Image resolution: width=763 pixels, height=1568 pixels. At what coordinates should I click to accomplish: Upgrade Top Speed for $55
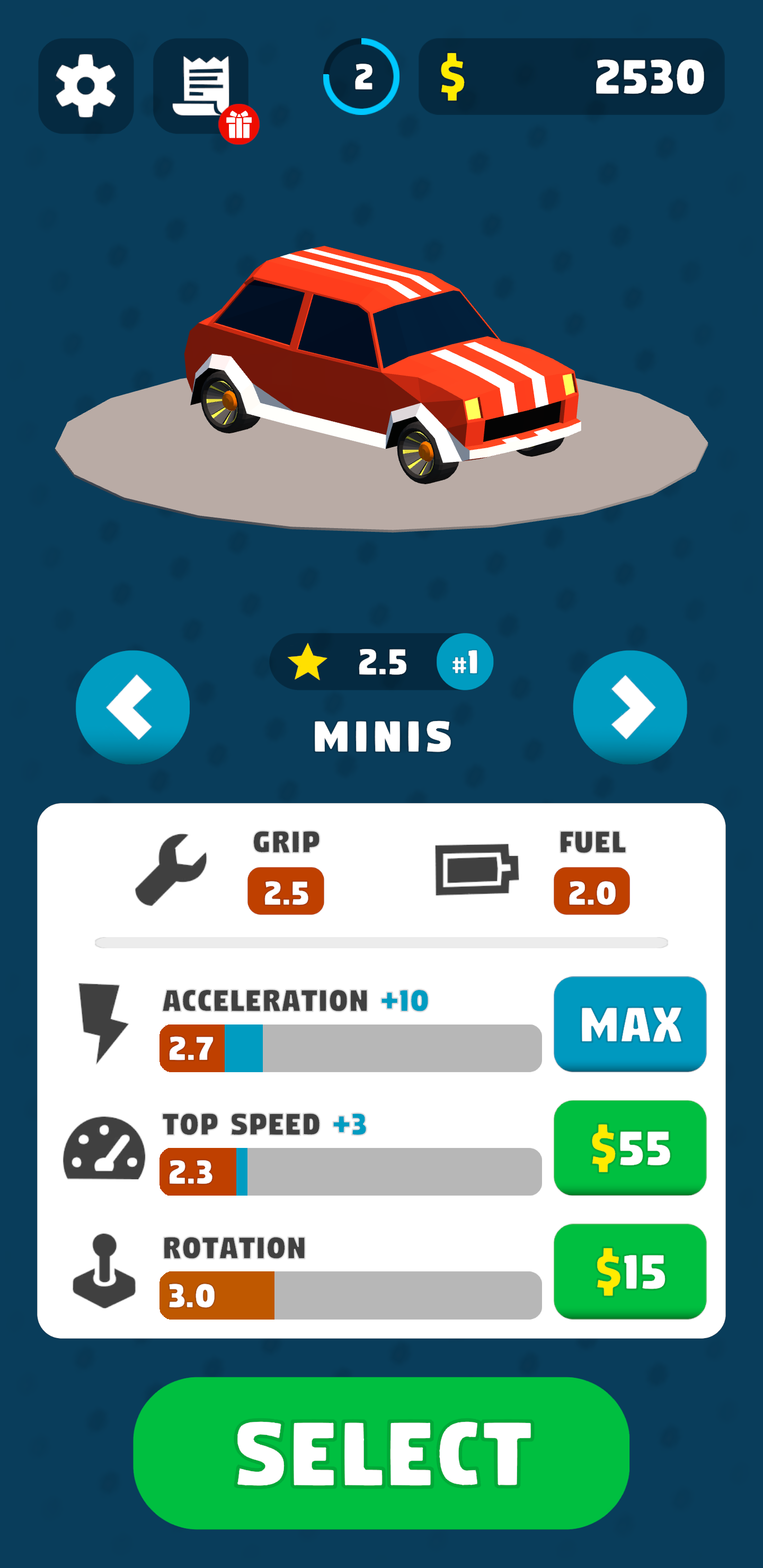pyautogui.click(x=629, y=1147)
